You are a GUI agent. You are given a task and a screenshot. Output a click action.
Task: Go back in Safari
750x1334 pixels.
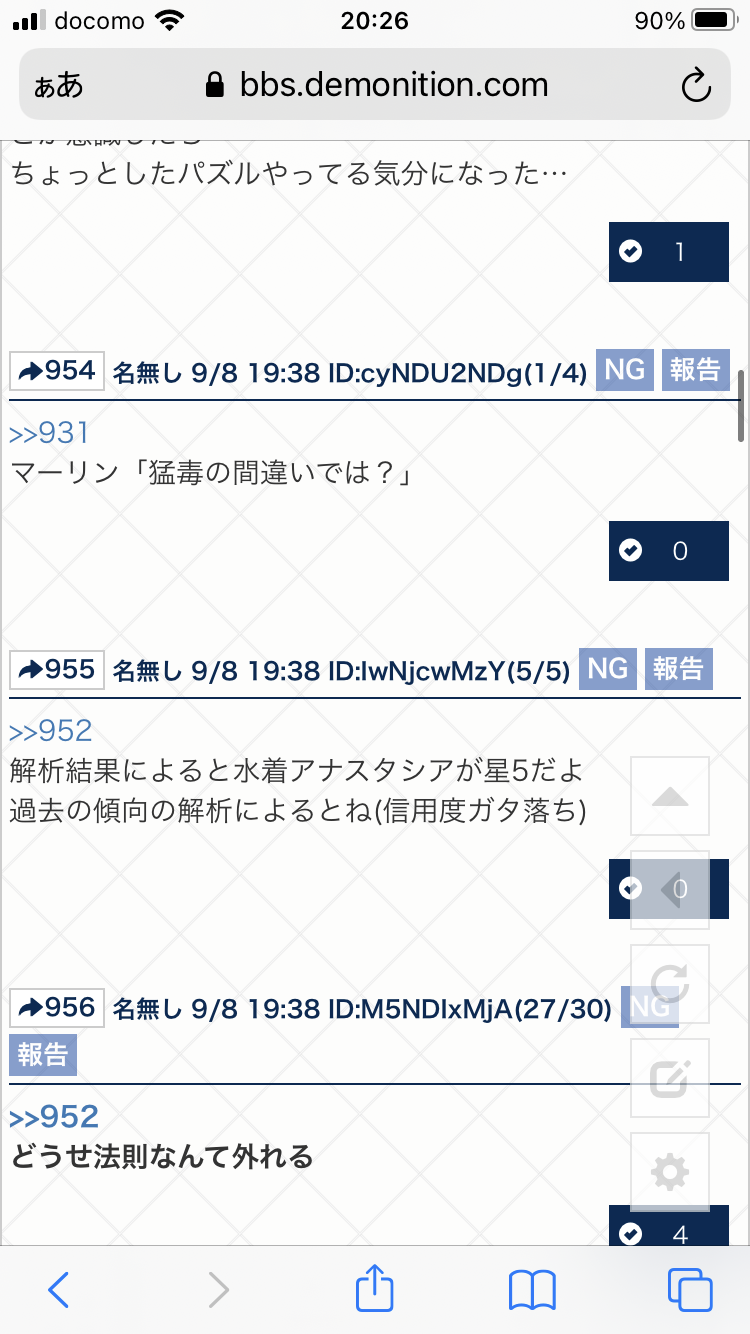[x=59, y=1290]
